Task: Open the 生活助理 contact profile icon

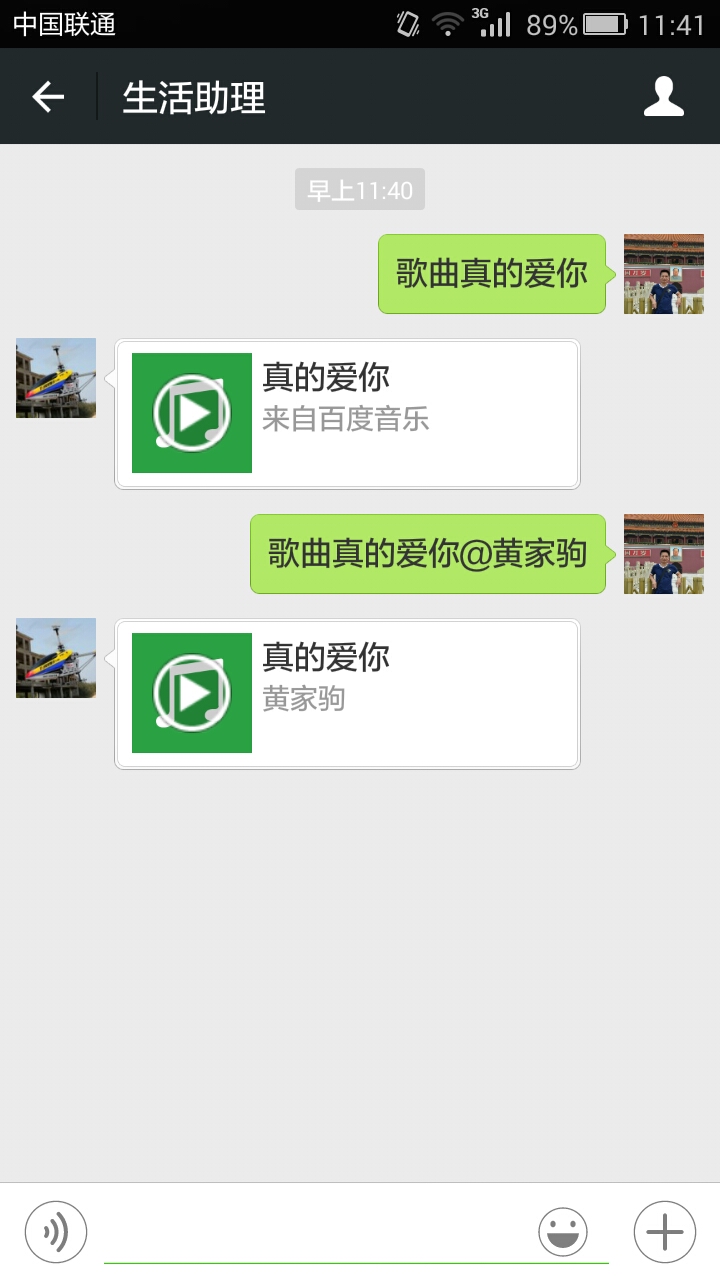Action: pyautogui.click(x=664, y=97)
